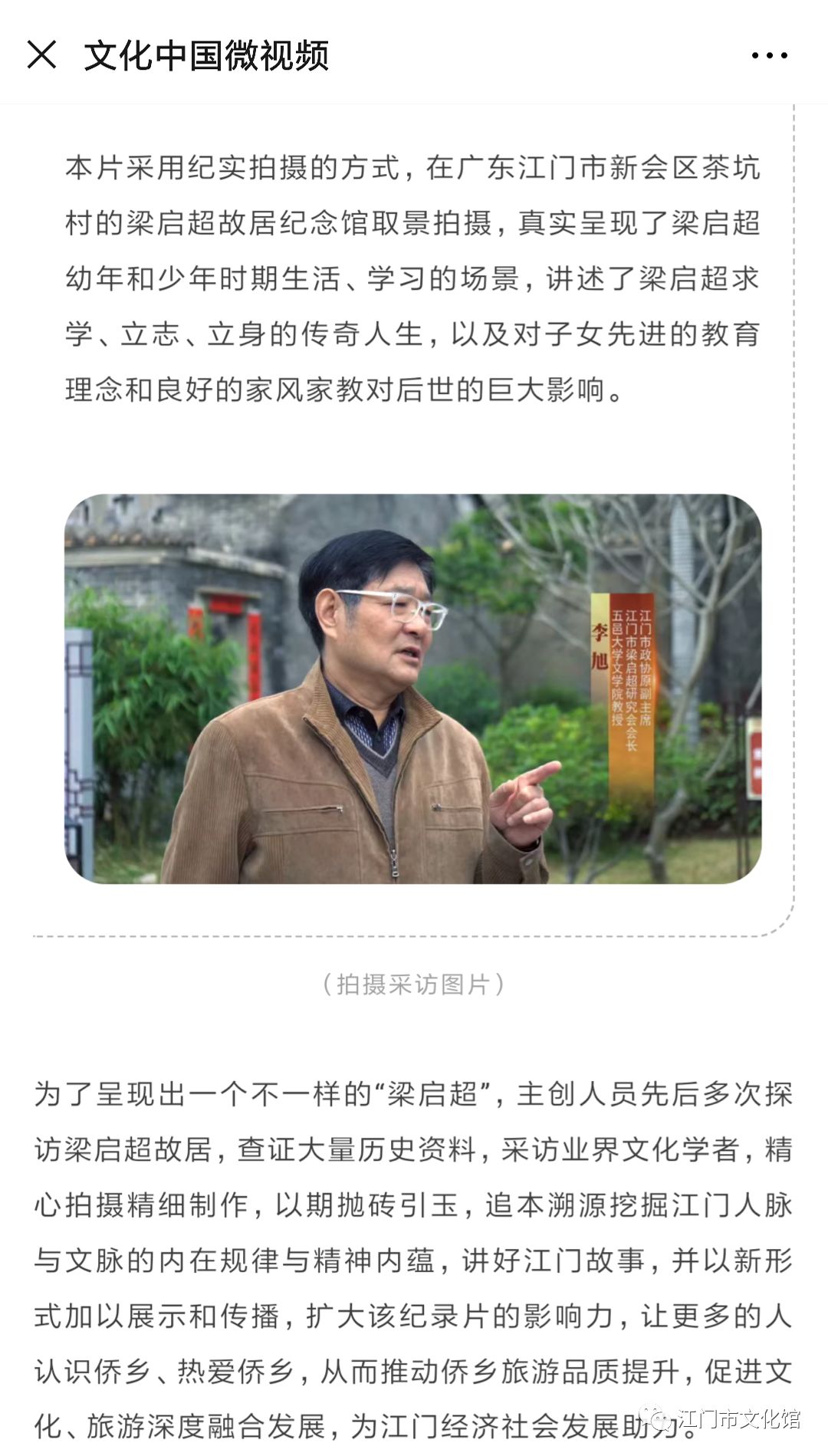828x1456 pixels.
Task: View the interview photo of 李旭
Action: pyautogui.click(x=412, y=689)
